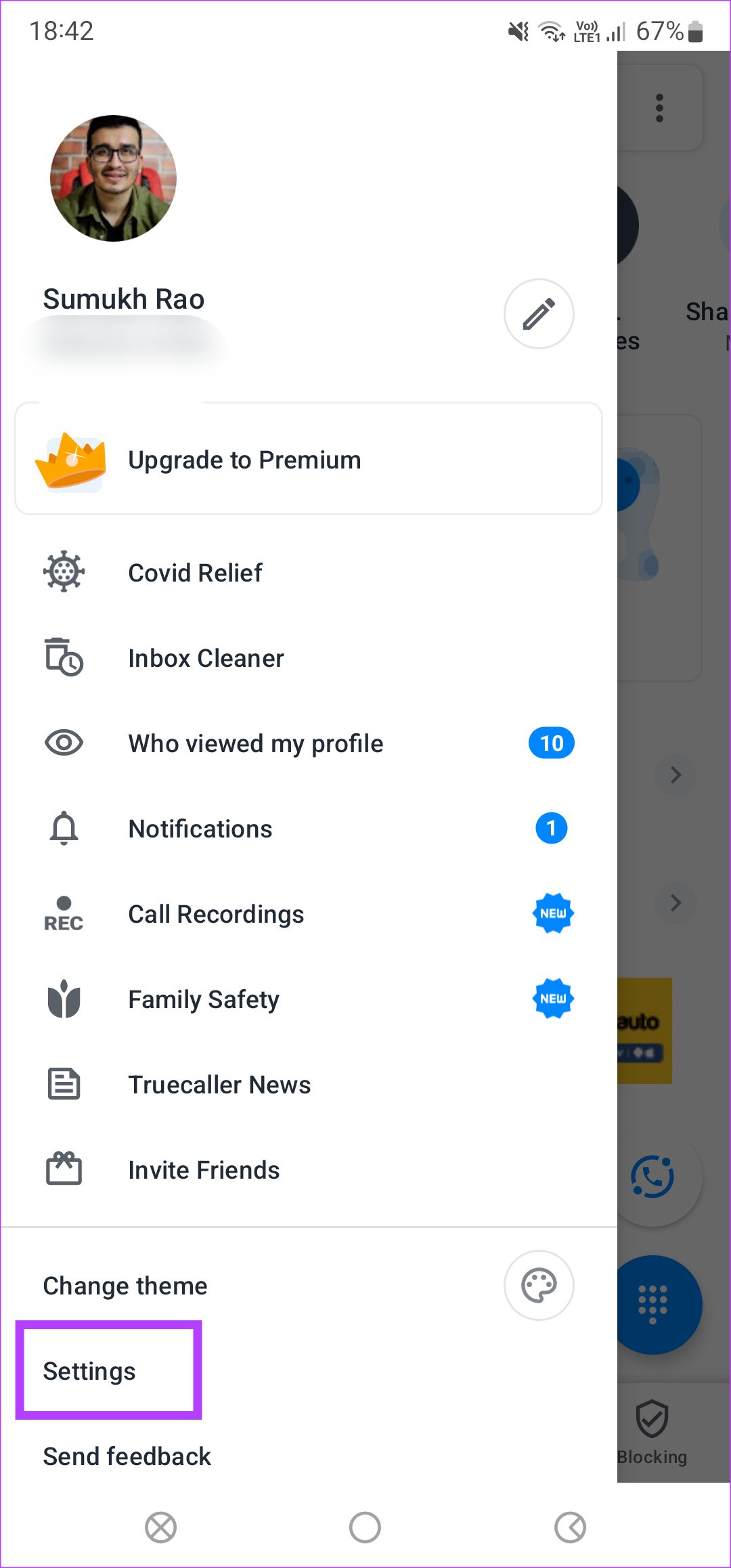Expand the second right-side chevron
Viewport: 731px width, 1568px height.
675,903
